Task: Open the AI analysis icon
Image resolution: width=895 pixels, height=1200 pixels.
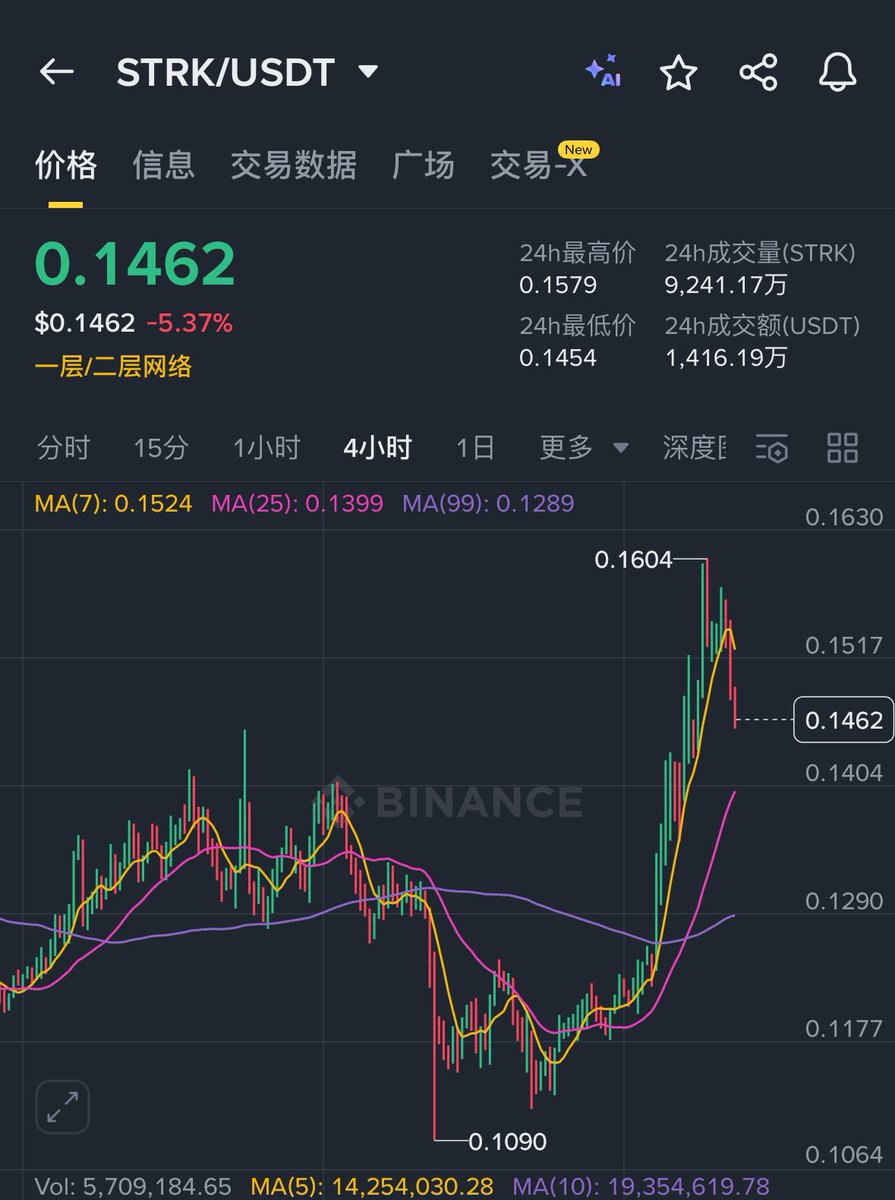Action: click(603, 72)
